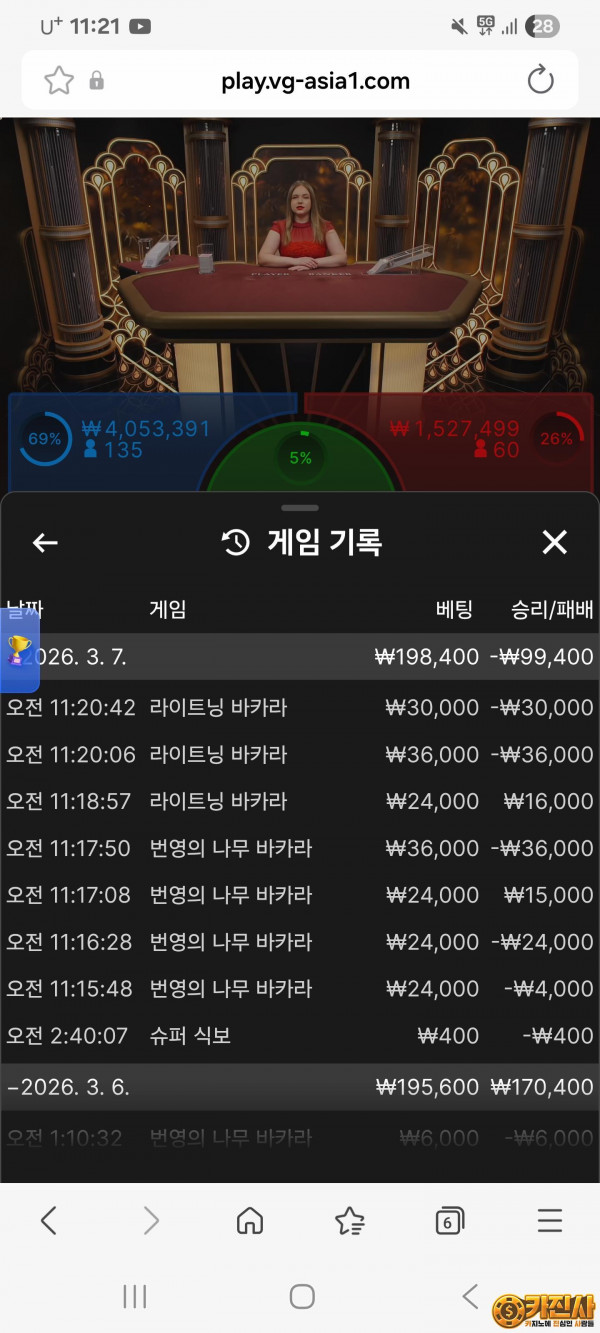This screenshot has height=1333, width=600.
Task: Open the 오전 11:16:28 번영의 나무 바카라 record
Action: tap(300, 942)
